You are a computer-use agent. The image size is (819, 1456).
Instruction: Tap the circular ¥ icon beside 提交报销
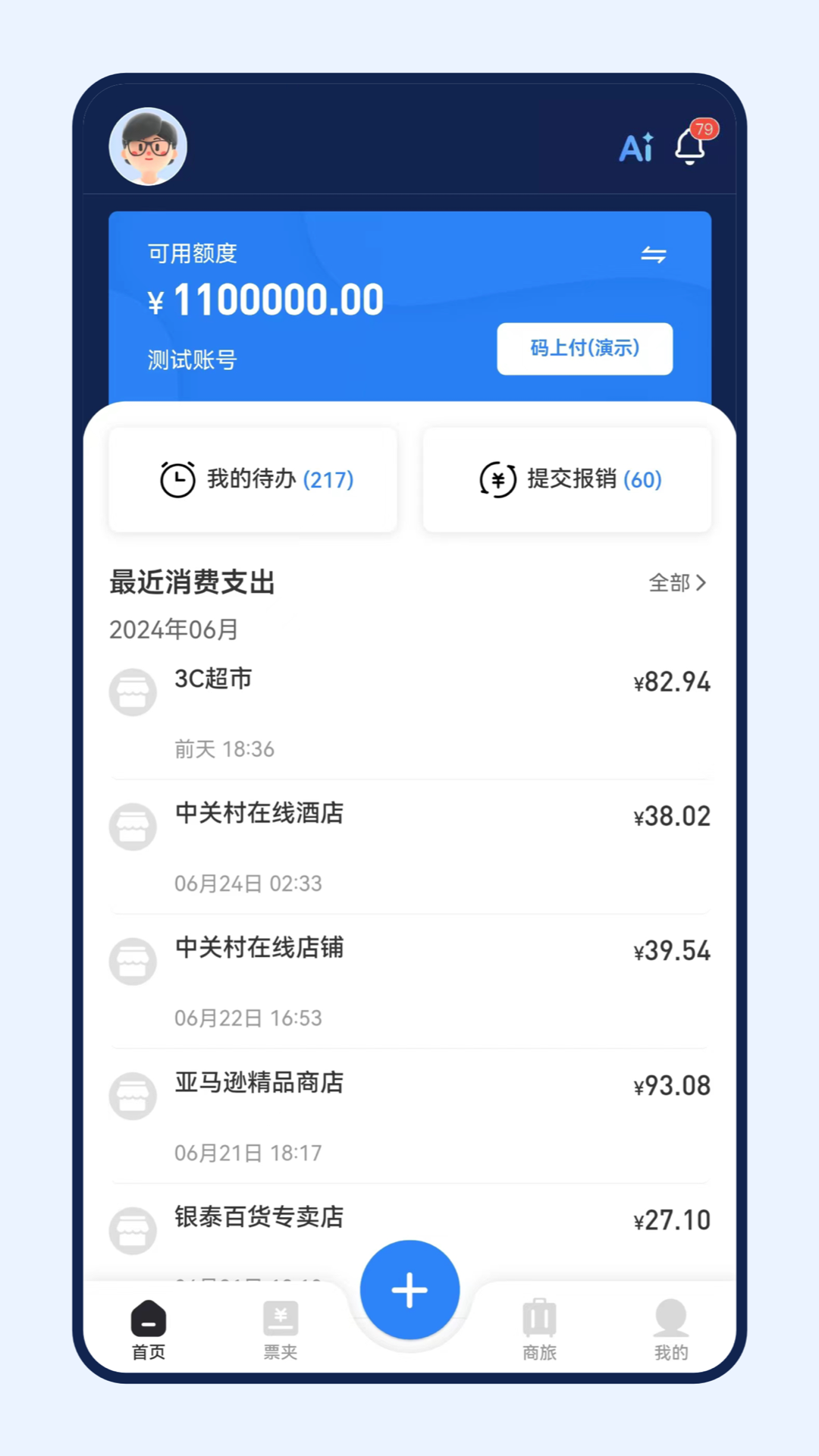[497, 479]
